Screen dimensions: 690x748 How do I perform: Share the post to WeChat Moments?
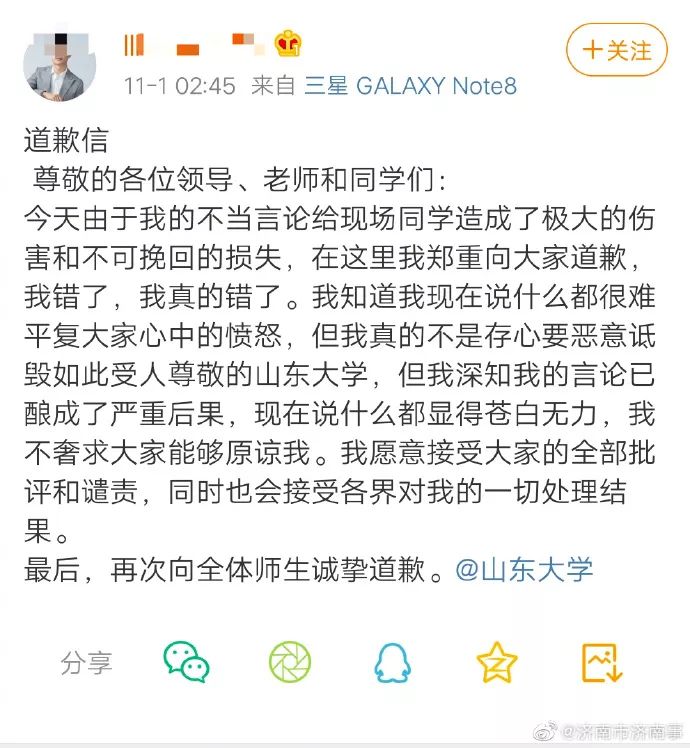point(290,662)
